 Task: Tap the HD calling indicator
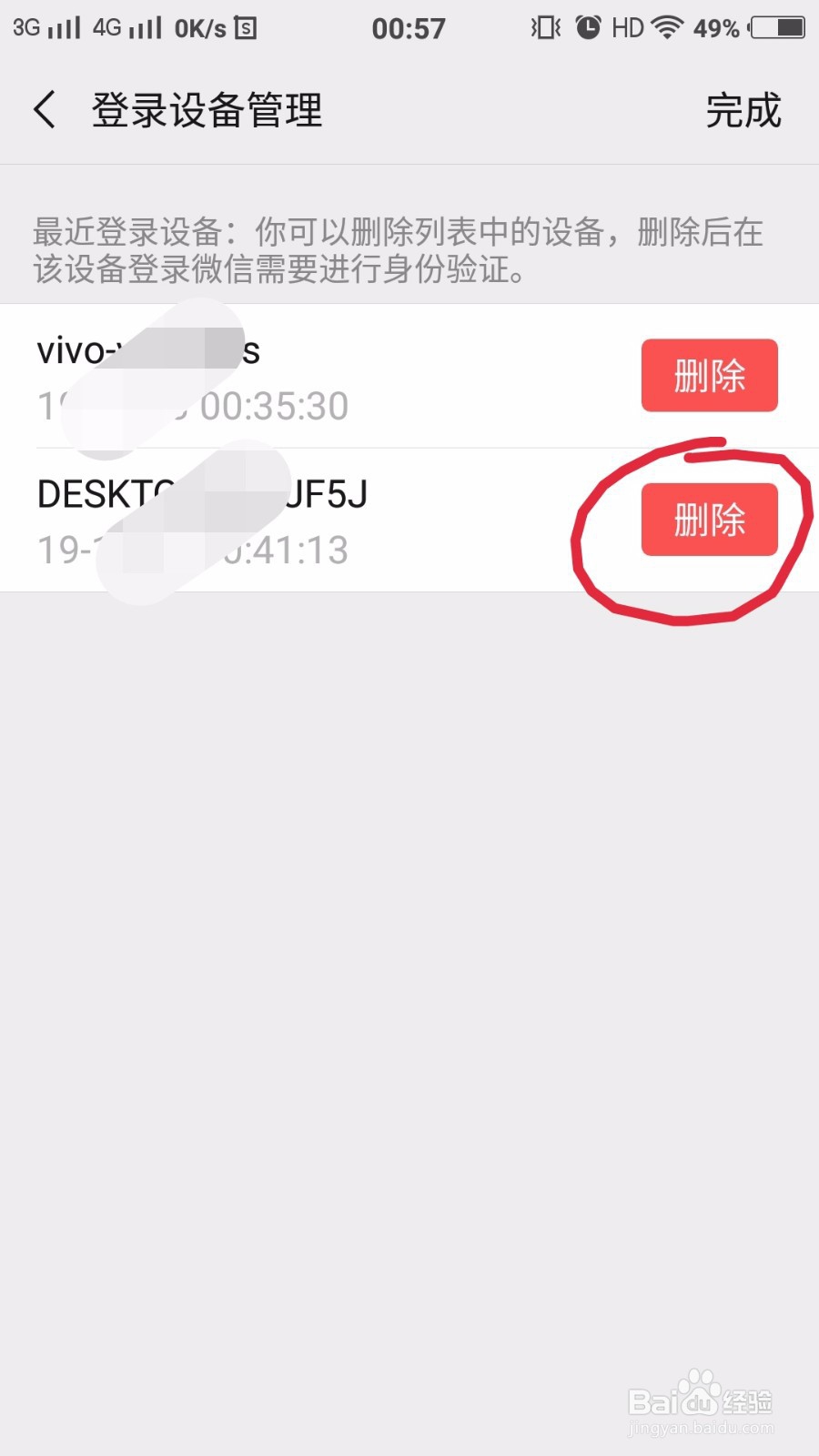tap(627, 27)
